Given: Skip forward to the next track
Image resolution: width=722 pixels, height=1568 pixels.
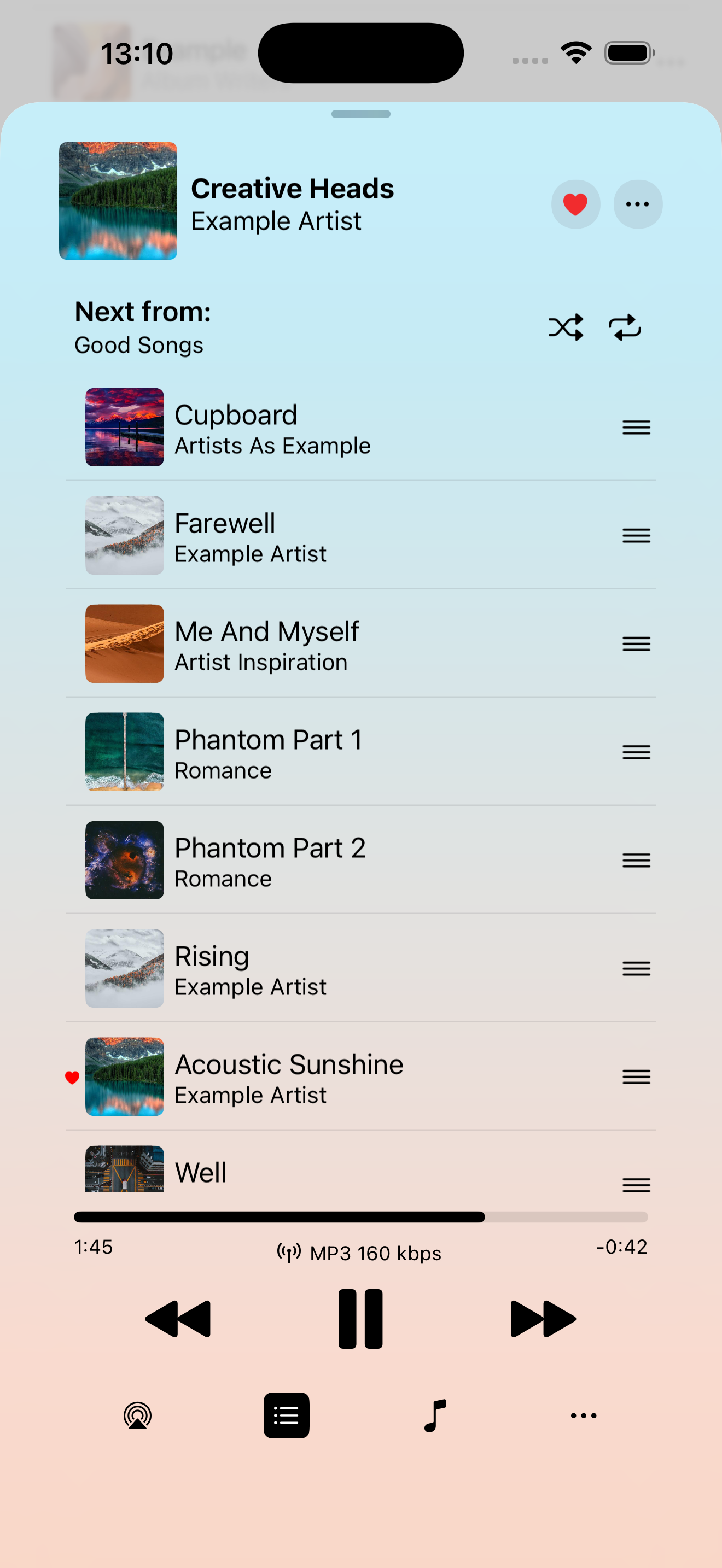Looking at the screenshot, I should pyautogui.click(x=543, y=1319).
